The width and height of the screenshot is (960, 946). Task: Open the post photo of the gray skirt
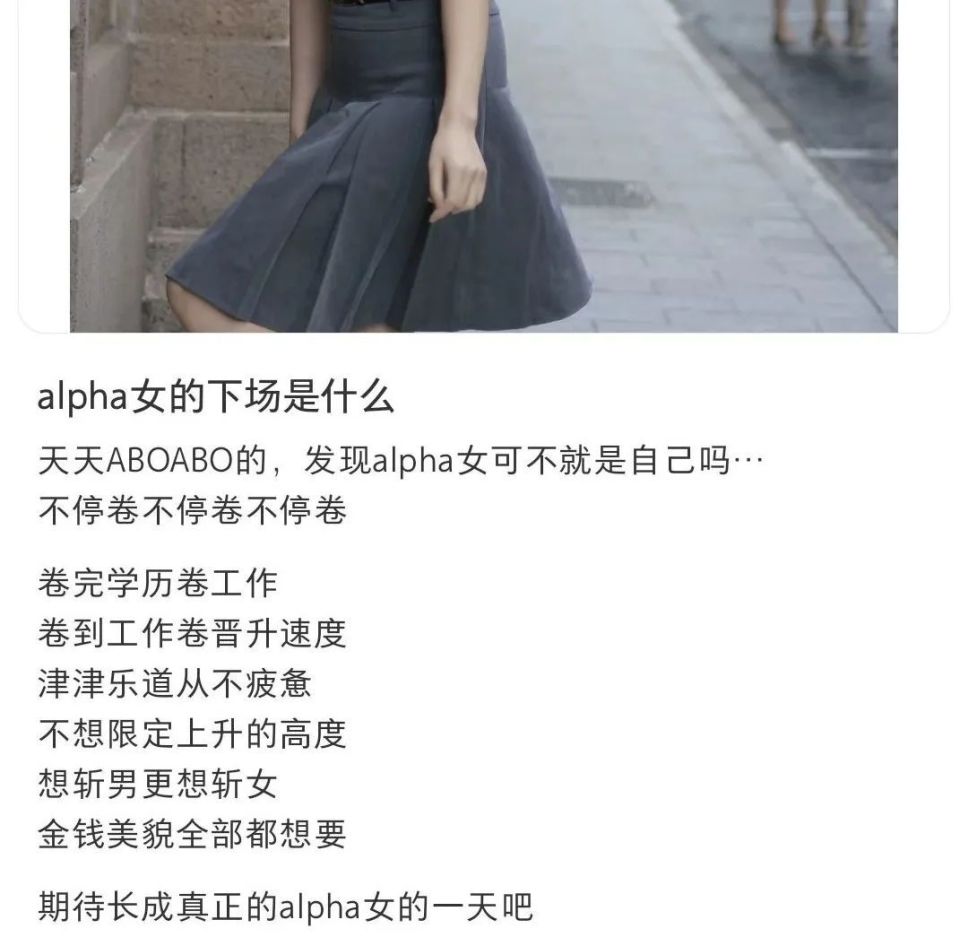pyautogui.click(x=483, y=165)
